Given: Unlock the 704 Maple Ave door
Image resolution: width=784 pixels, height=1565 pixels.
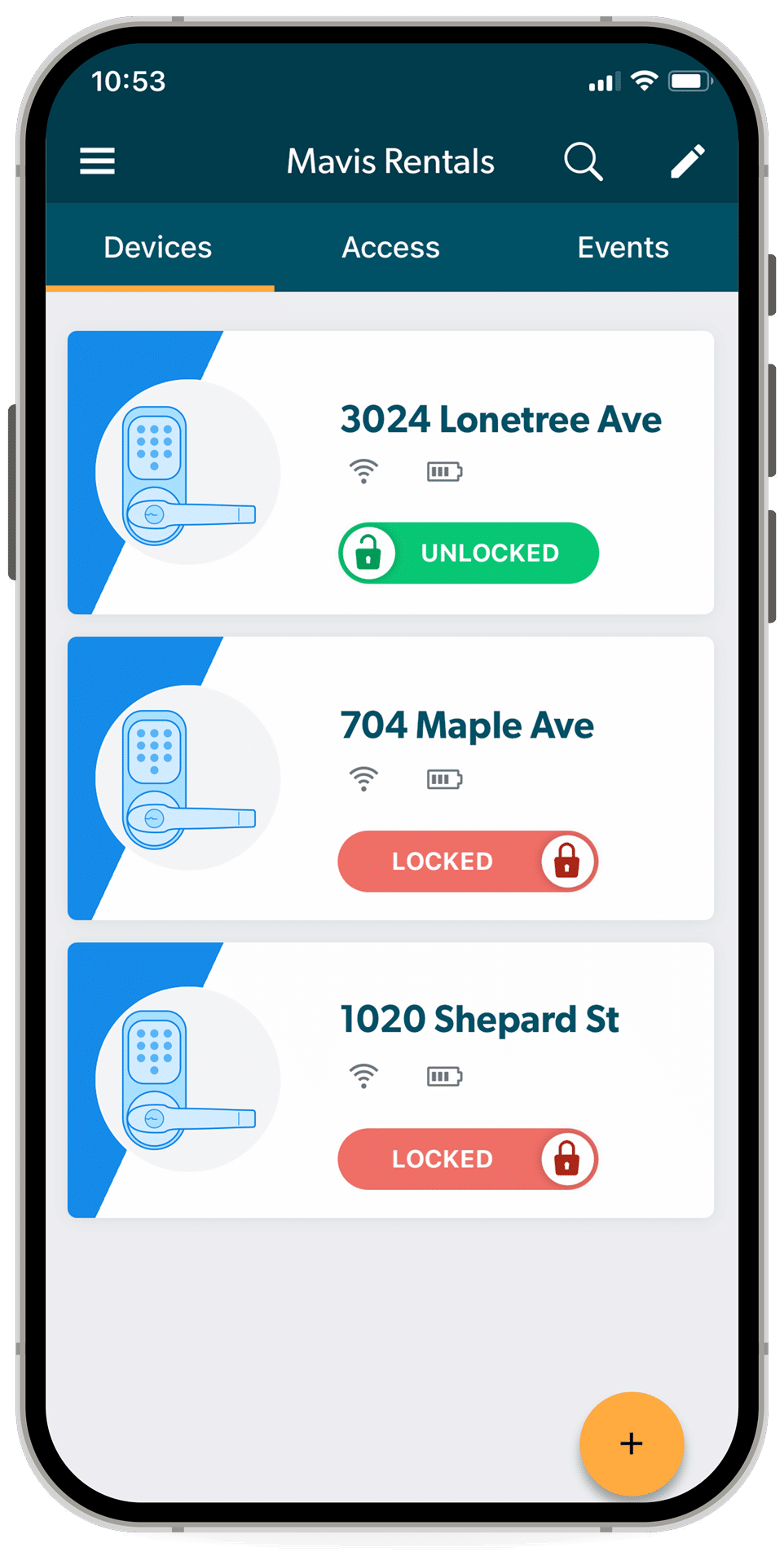Looking at the screenshot, I should coord(468,862).
